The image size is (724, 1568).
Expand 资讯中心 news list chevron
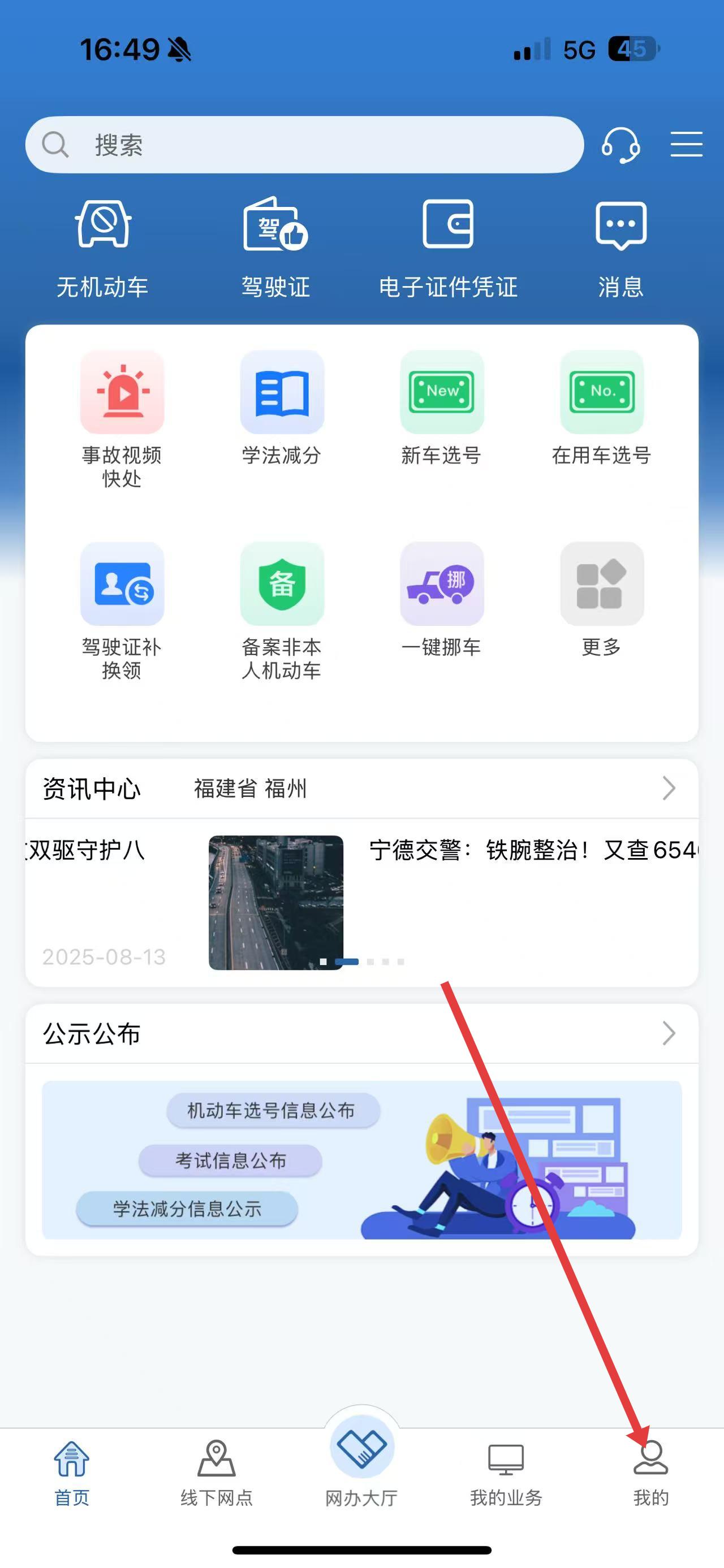tap(669, 789)
